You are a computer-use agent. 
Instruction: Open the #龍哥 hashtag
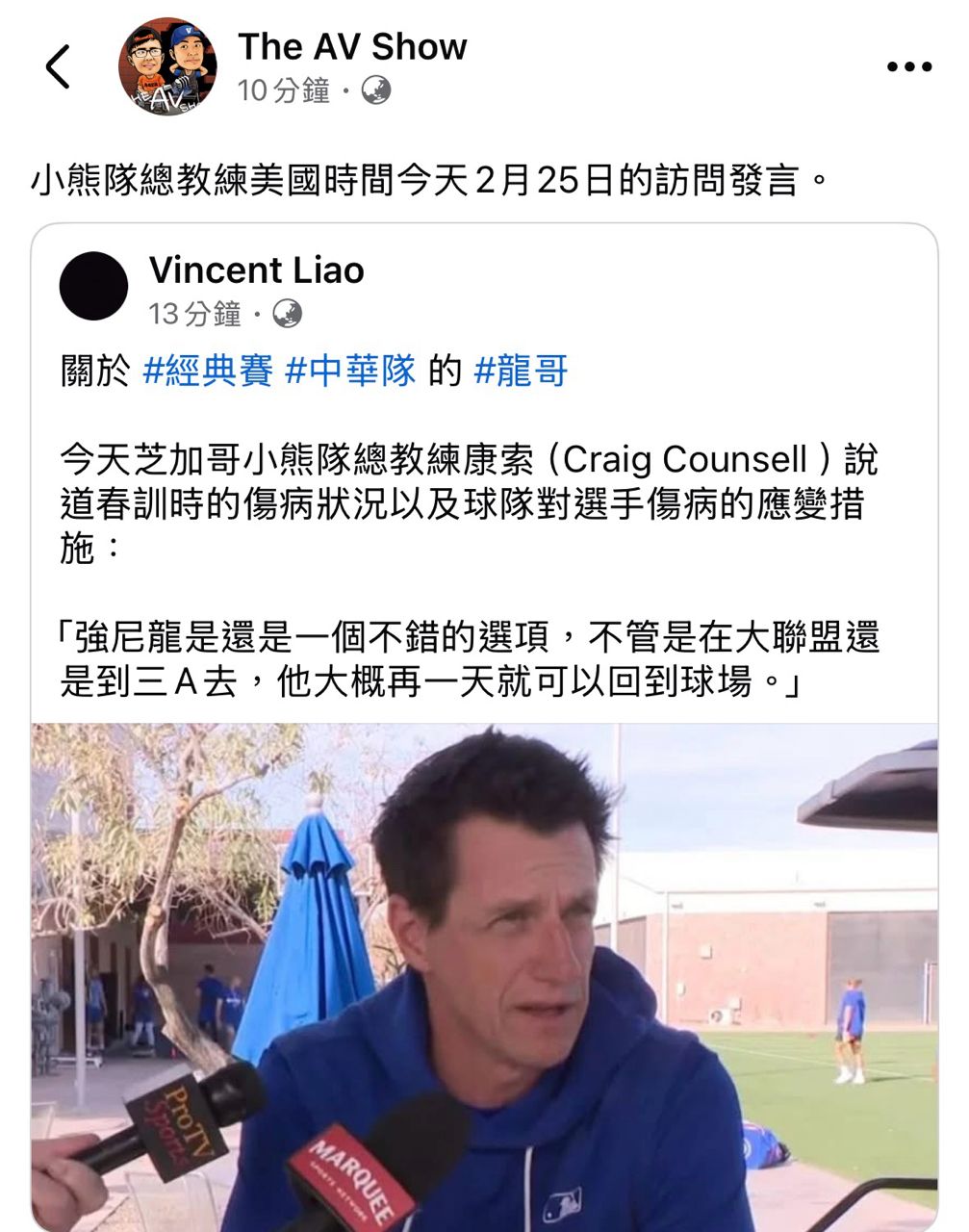pos(522,371)
